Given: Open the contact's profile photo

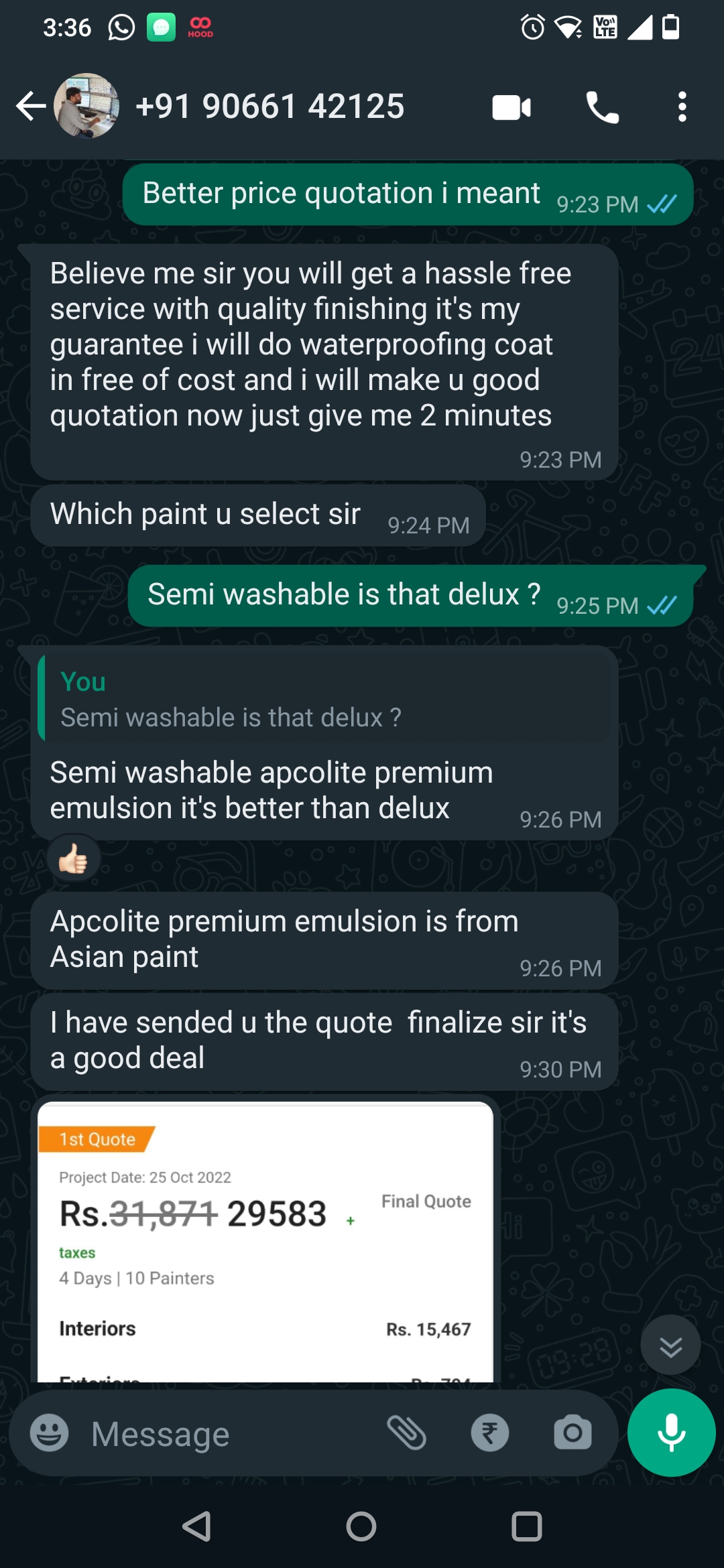Looking at the screenshot, I should click(x=86, y=106).
